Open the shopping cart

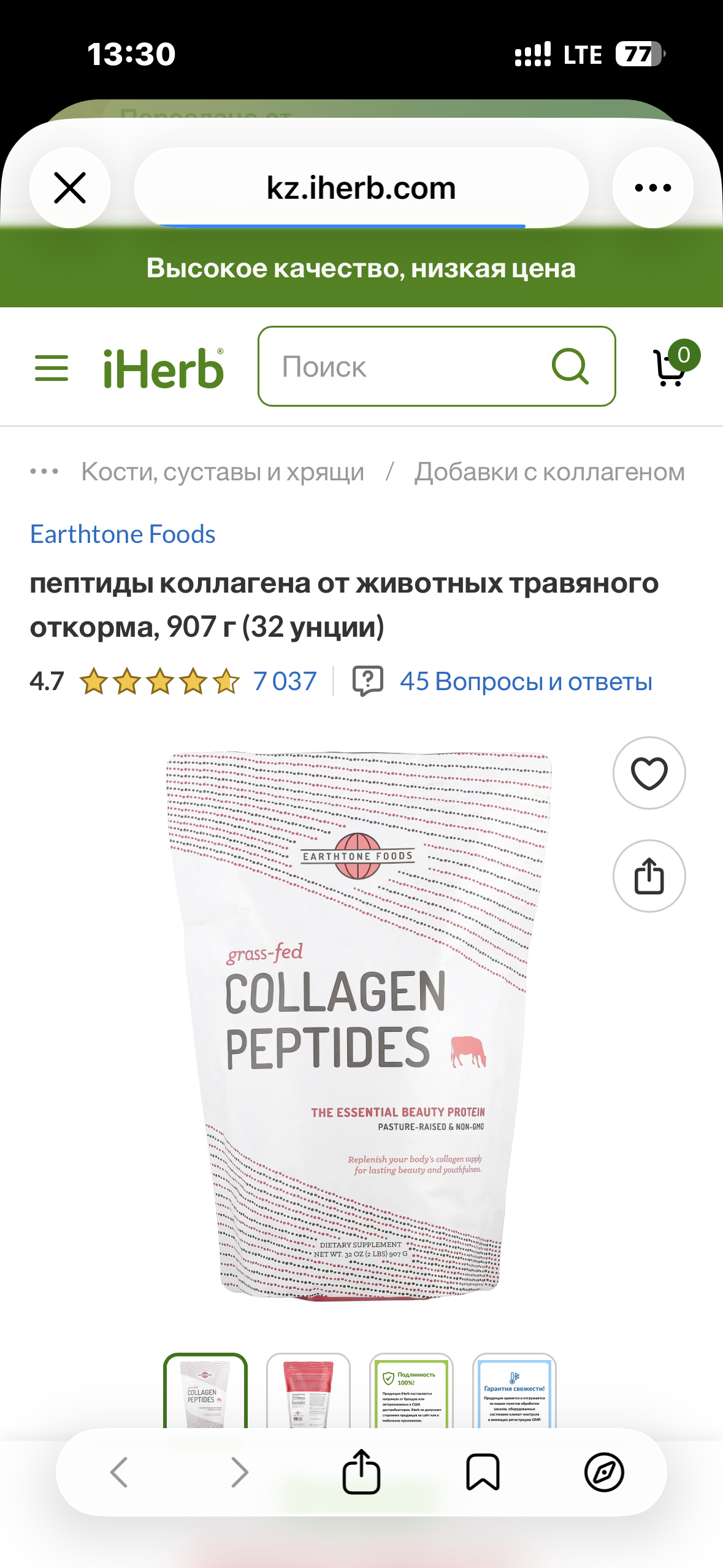(671, 366)
